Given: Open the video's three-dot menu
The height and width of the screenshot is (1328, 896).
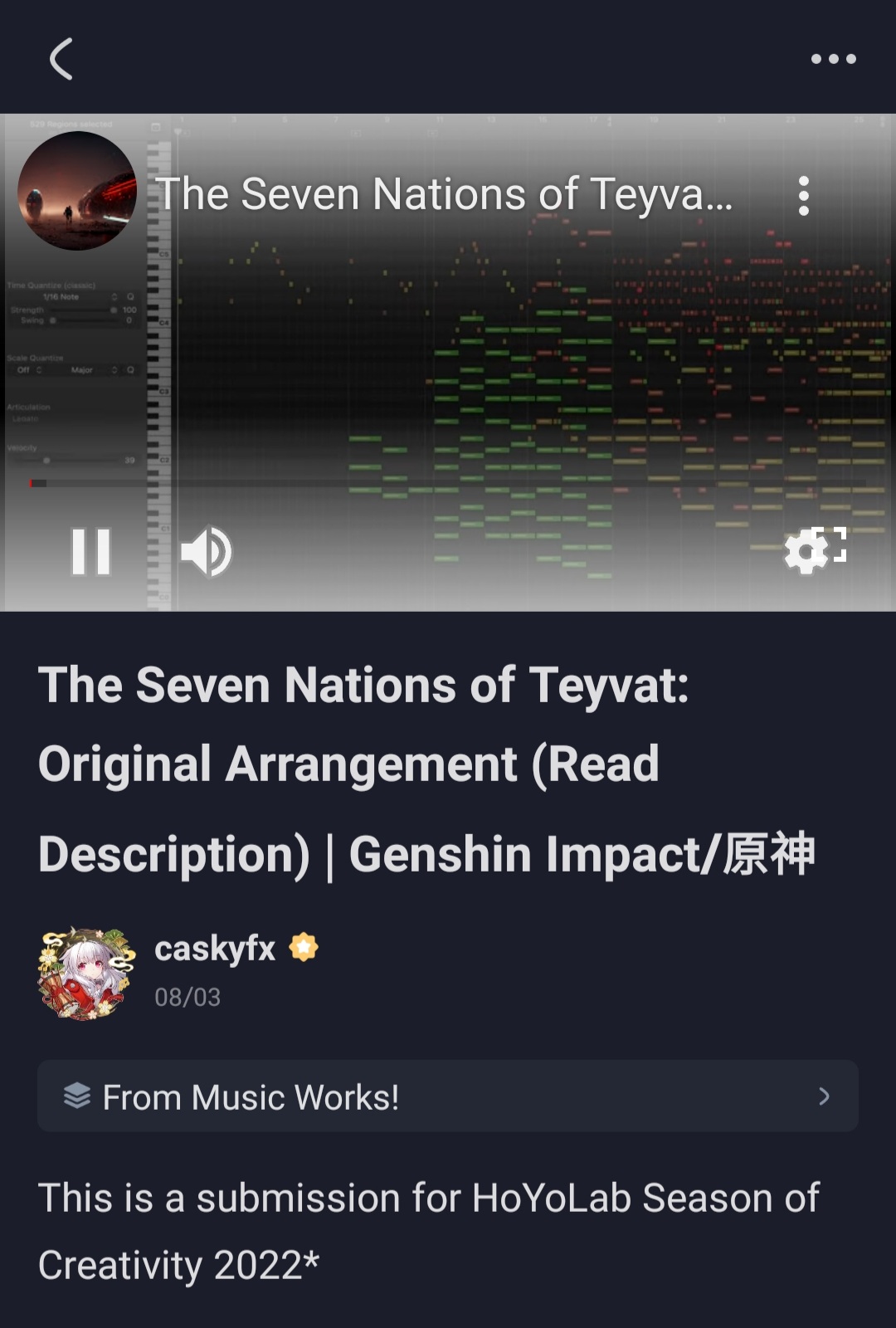Looking at the screenshot, I should [x=803, y=196].
